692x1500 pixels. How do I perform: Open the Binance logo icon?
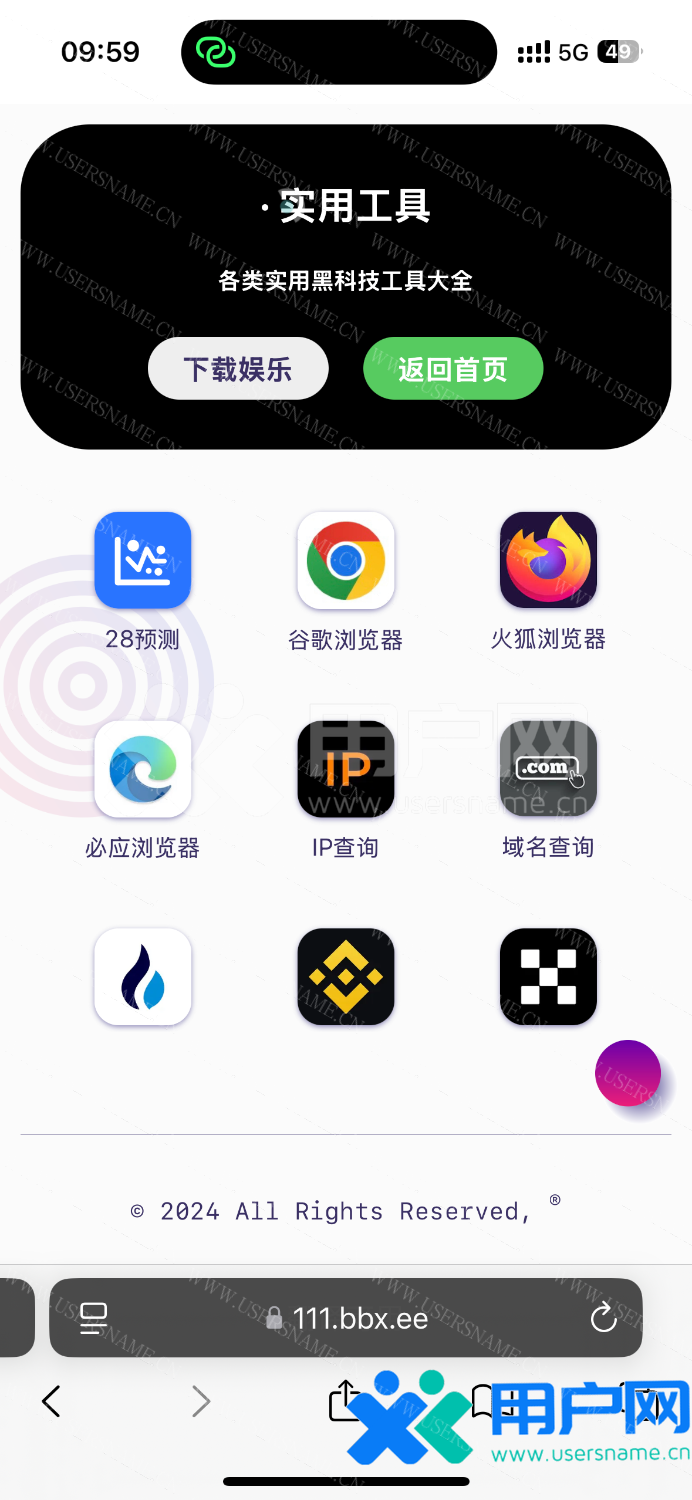click(345, 977)
